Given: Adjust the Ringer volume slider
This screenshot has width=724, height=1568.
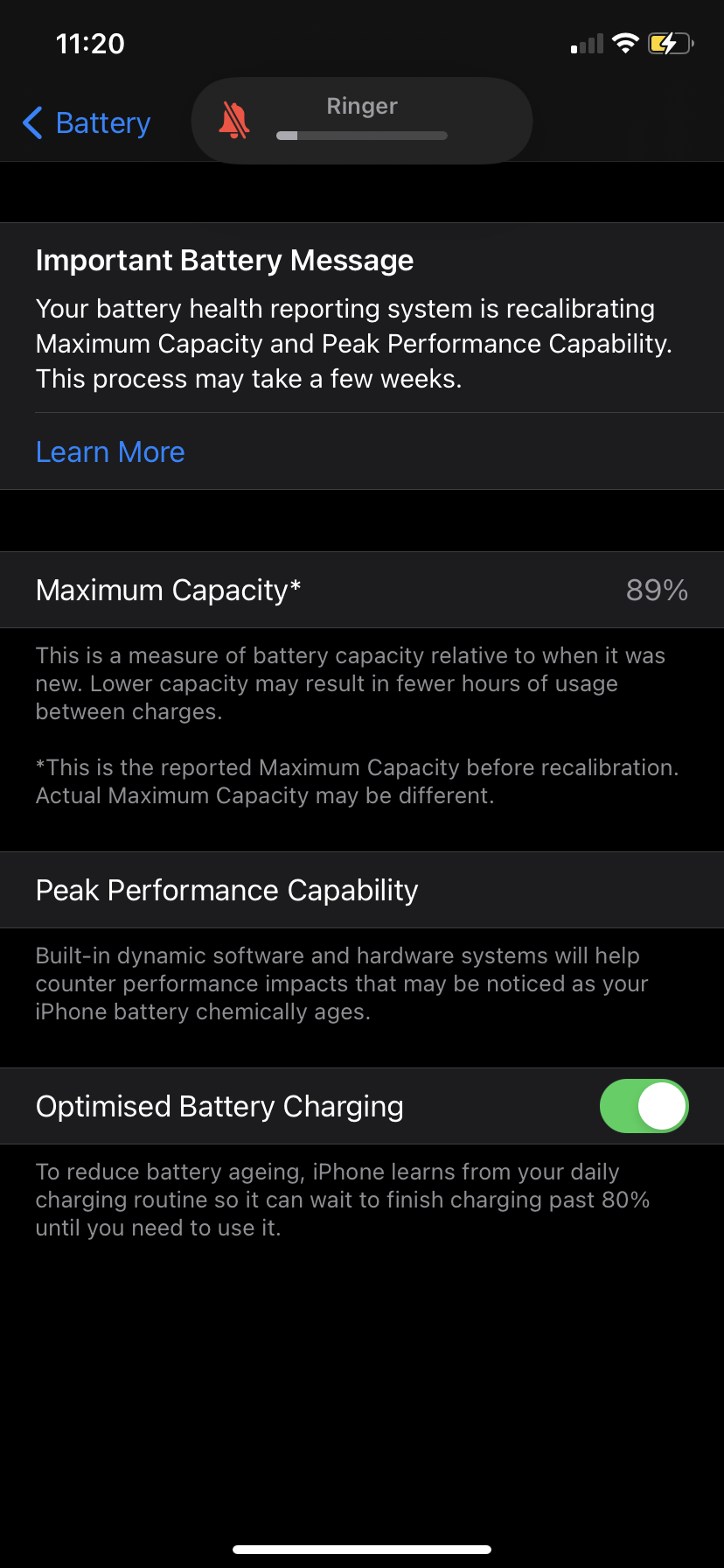Looking at the screenshot, I should tap(360, 136).
